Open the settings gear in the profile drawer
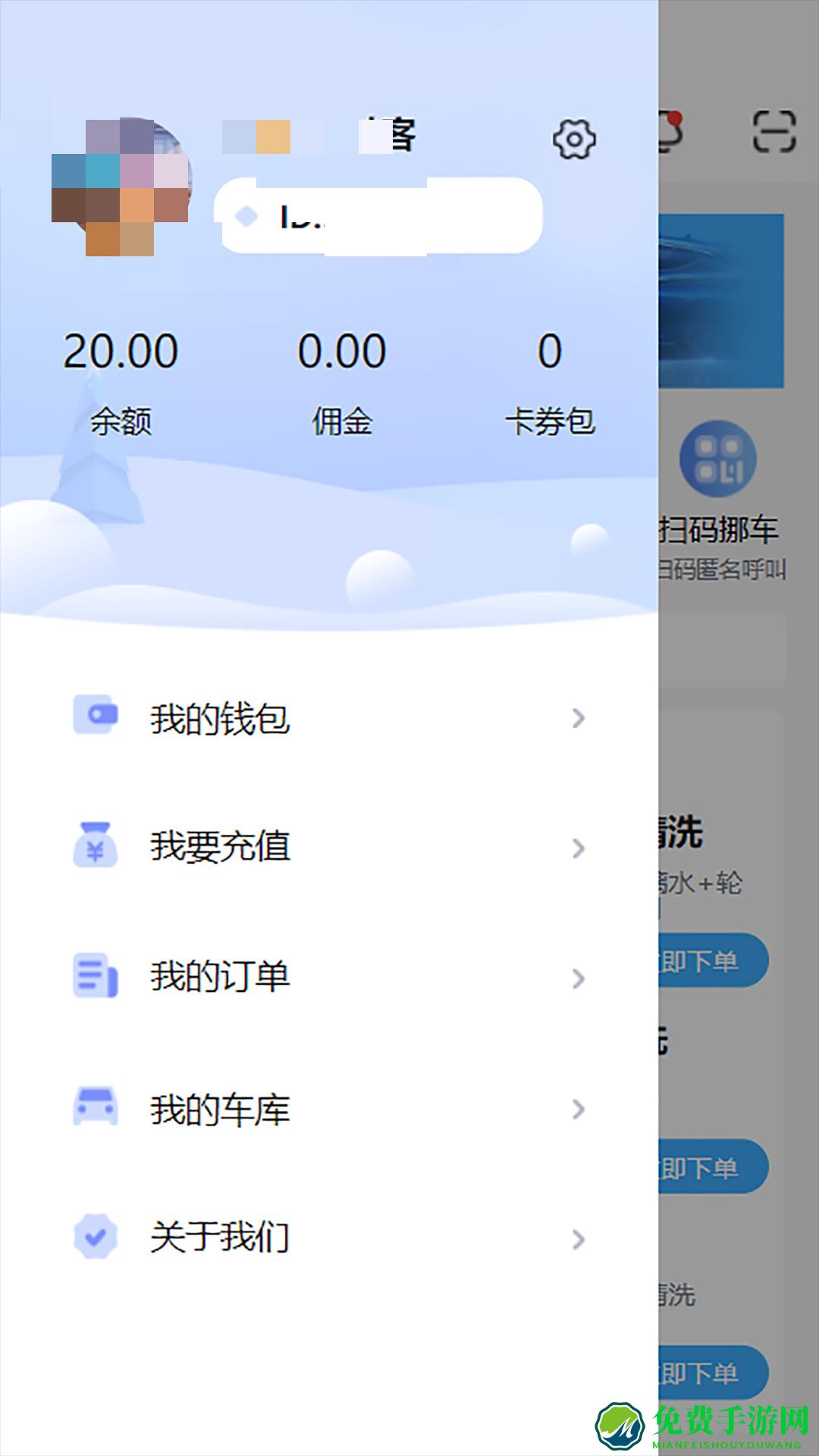The image size is (819, 1456). tap(574, 139)
